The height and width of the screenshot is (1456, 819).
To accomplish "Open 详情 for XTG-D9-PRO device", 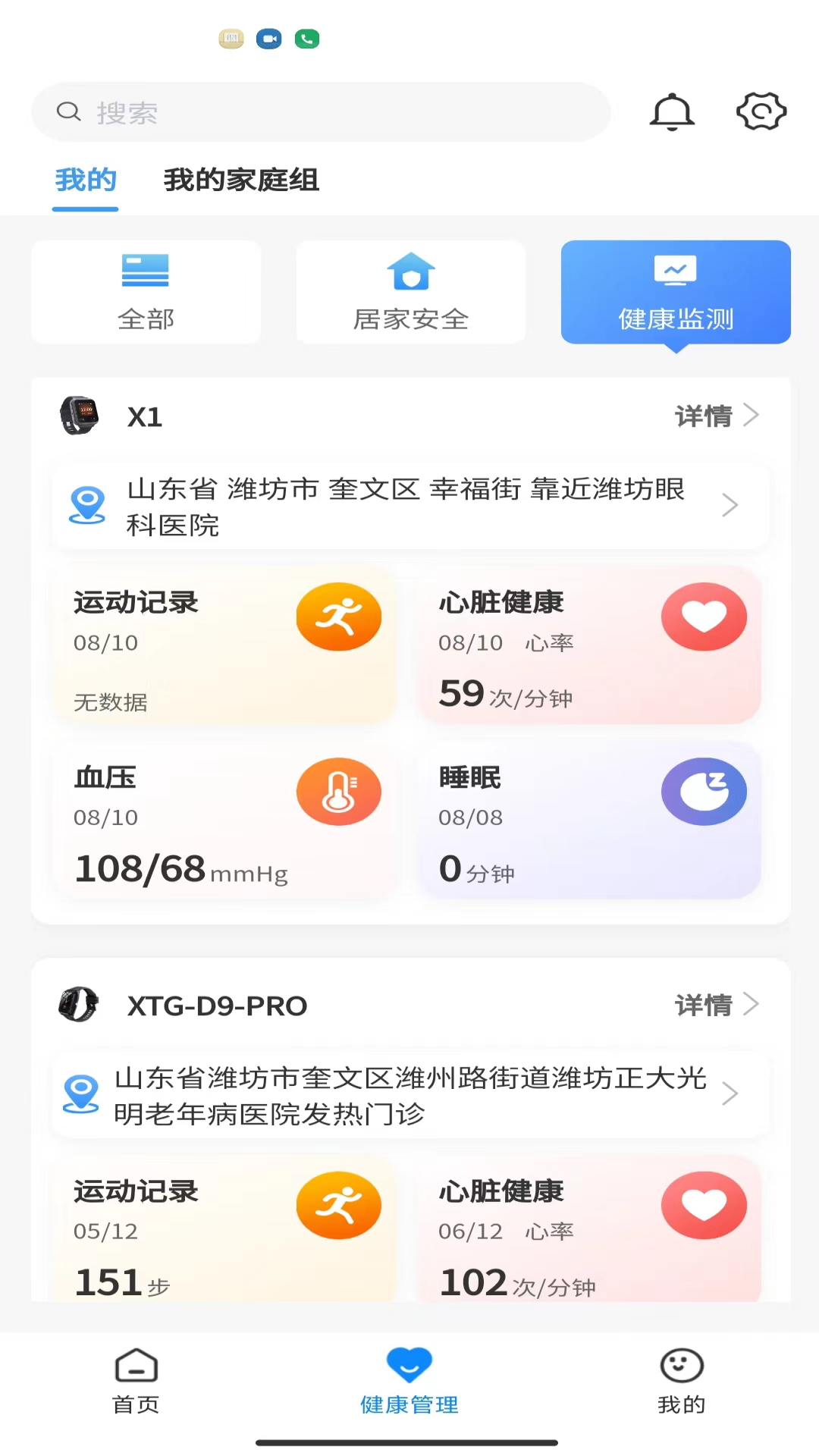I will (716, 1005).
